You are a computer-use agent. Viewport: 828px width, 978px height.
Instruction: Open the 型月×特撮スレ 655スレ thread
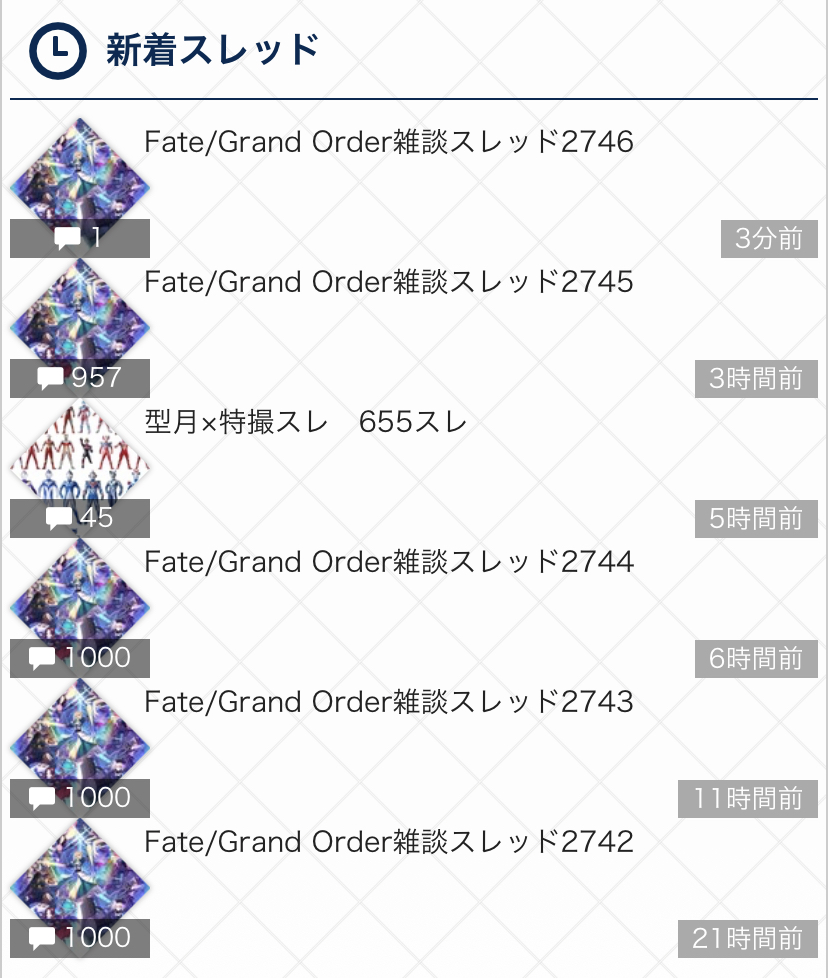(x=306, y=423)
